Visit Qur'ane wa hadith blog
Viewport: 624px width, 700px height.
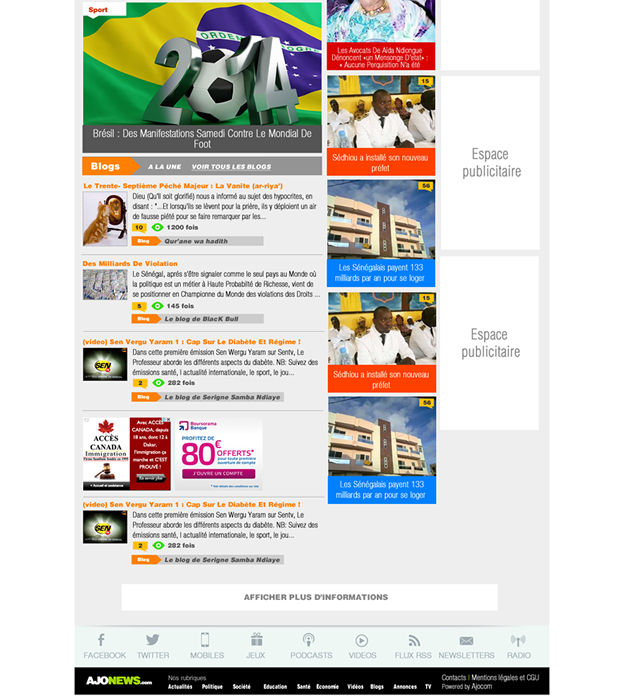(196, 241)
